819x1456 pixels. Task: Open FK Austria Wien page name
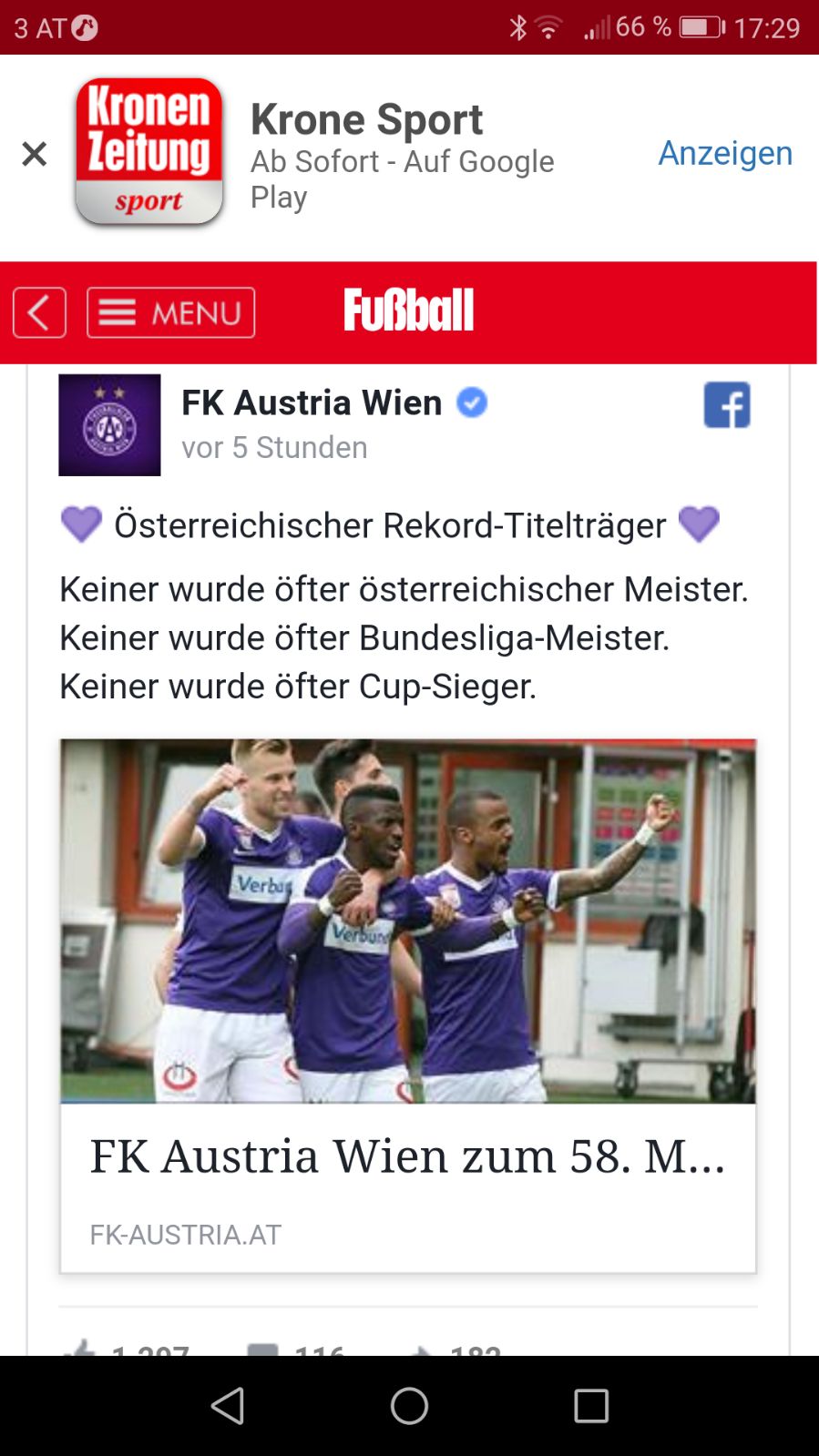click(x=312, y=402)
